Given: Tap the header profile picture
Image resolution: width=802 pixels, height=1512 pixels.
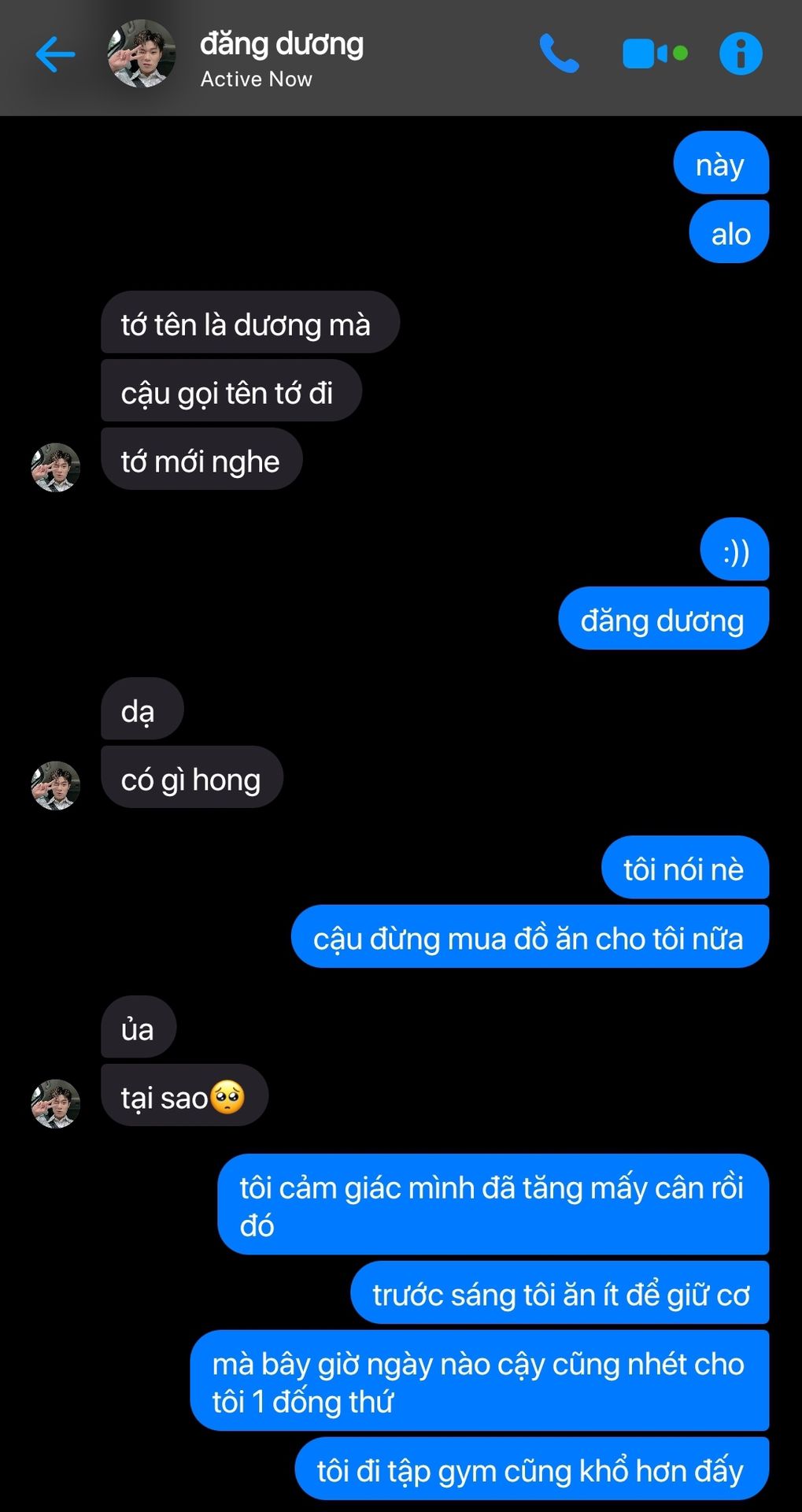Looking at the screenshot, I should coord(142,54).
